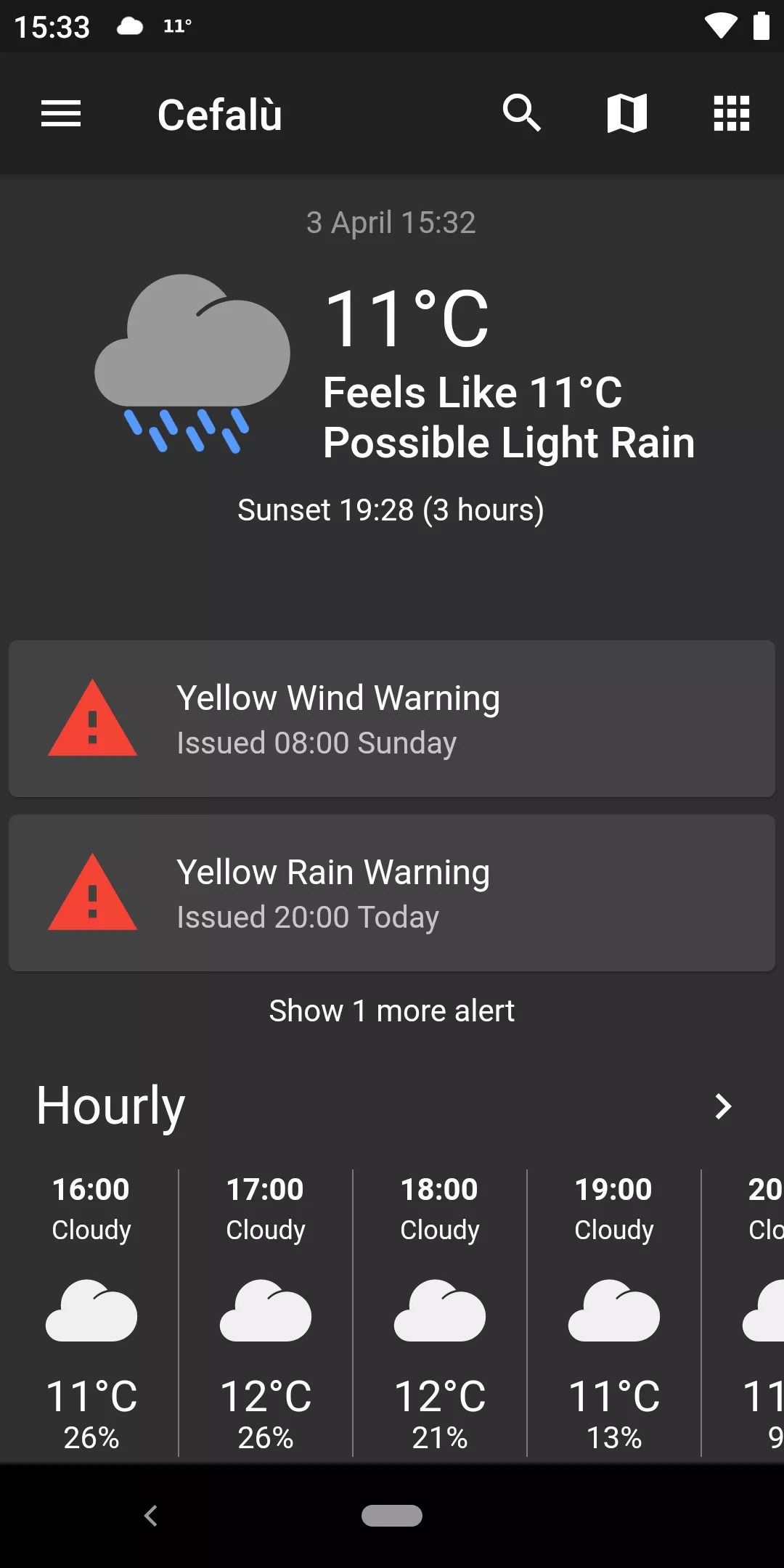Tap the Cefalù title
The width and height of the screenshot is (784, 1568).
pos(219,115)
